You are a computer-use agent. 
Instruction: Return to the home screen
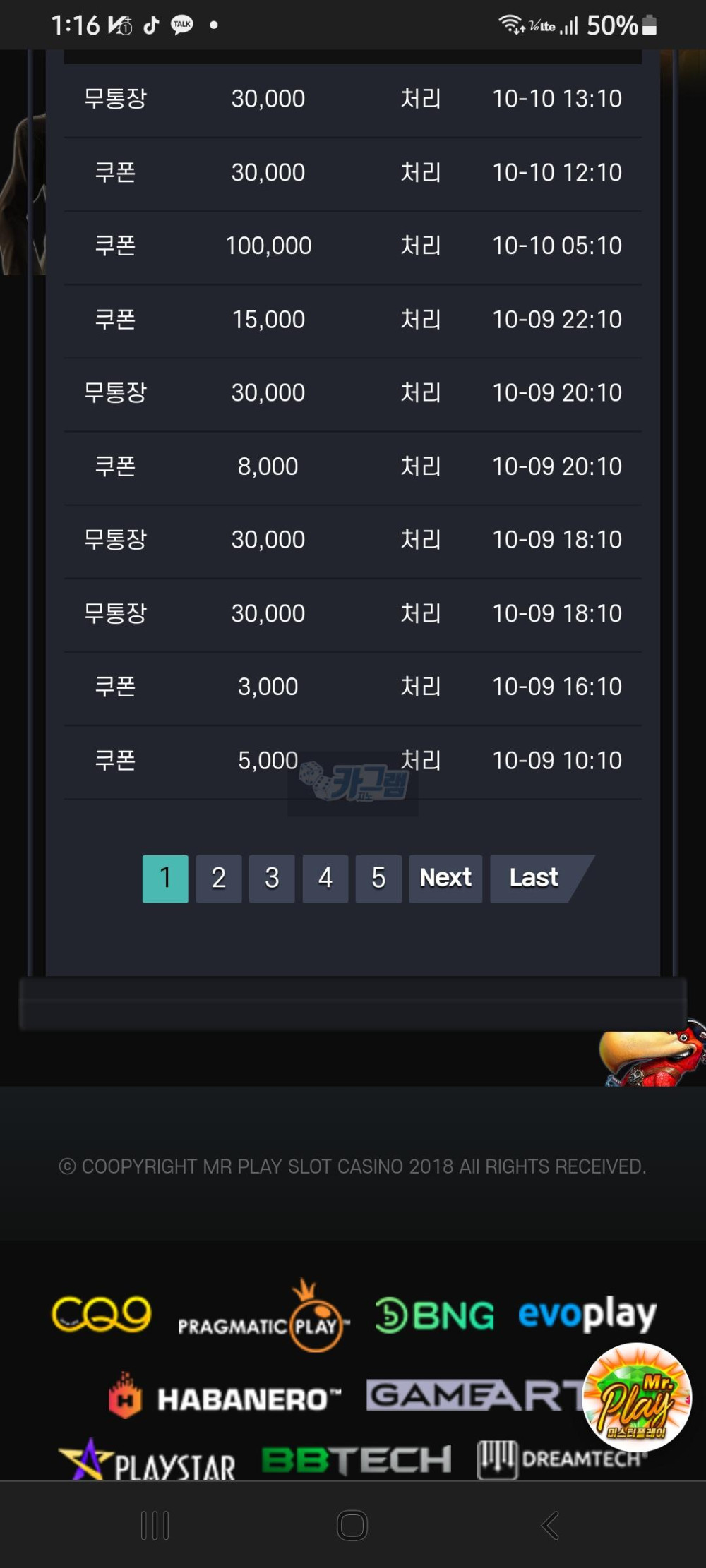(x=352, y=1526)
